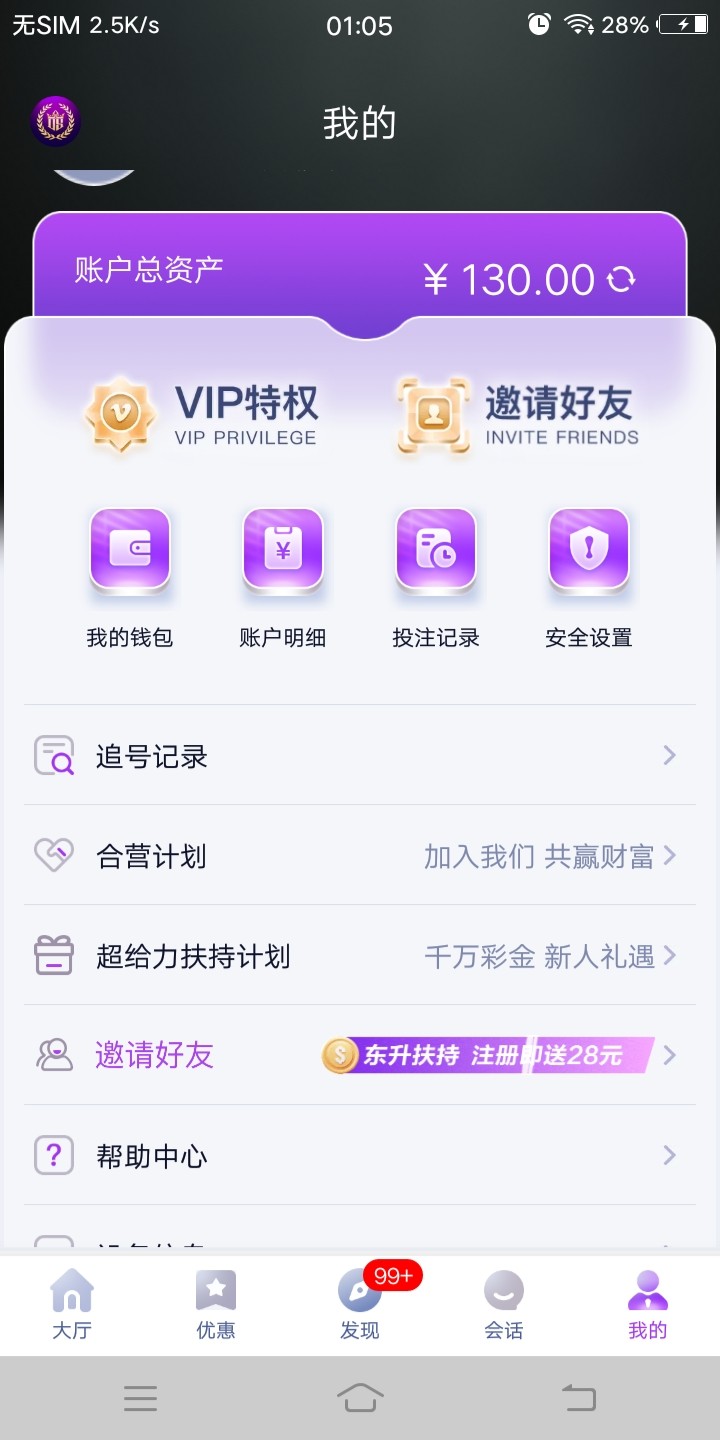The image size is (720, 1440).
Task: Switch to the 大厅 tab
Action: coord(72,1305)
